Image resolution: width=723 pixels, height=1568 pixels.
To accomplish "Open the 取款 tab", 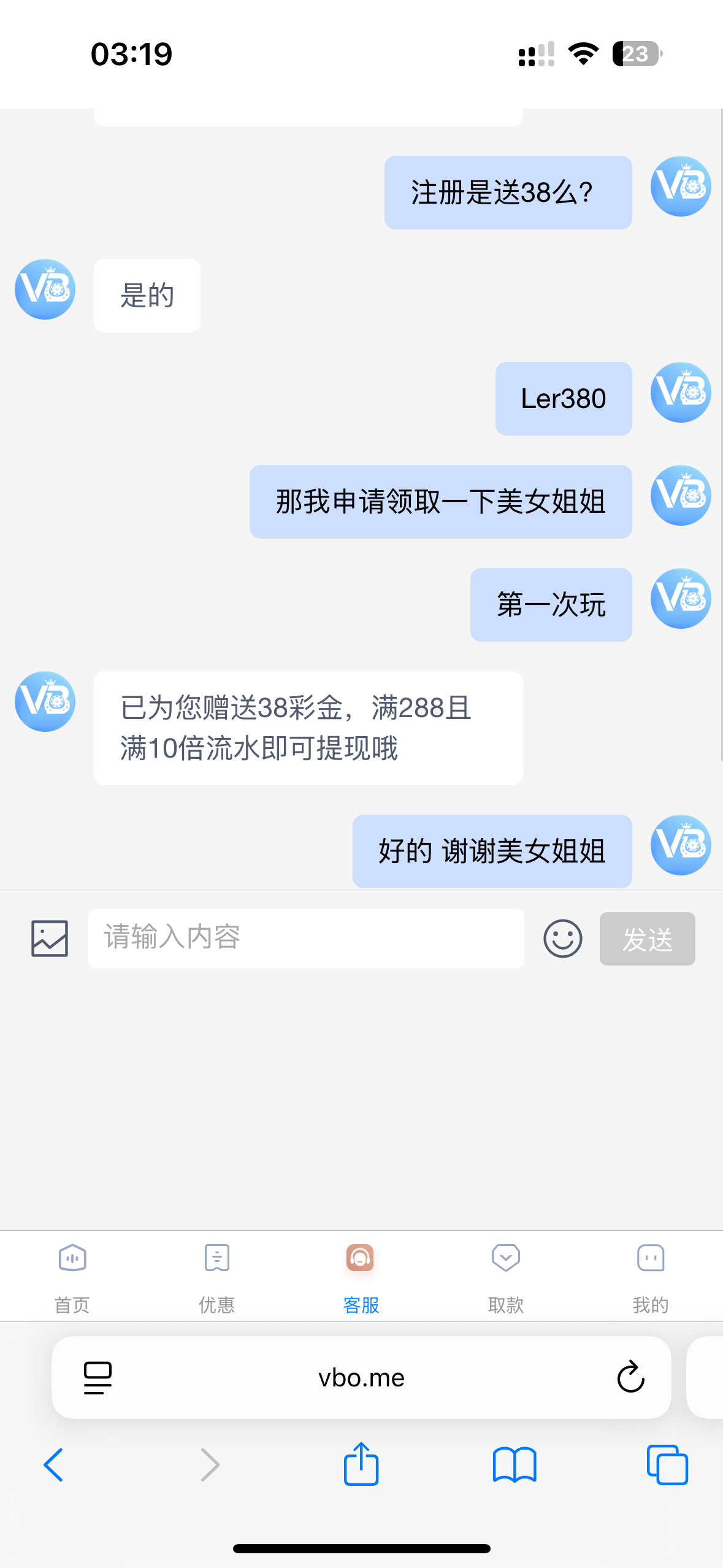I will (x=506, y=1278).
